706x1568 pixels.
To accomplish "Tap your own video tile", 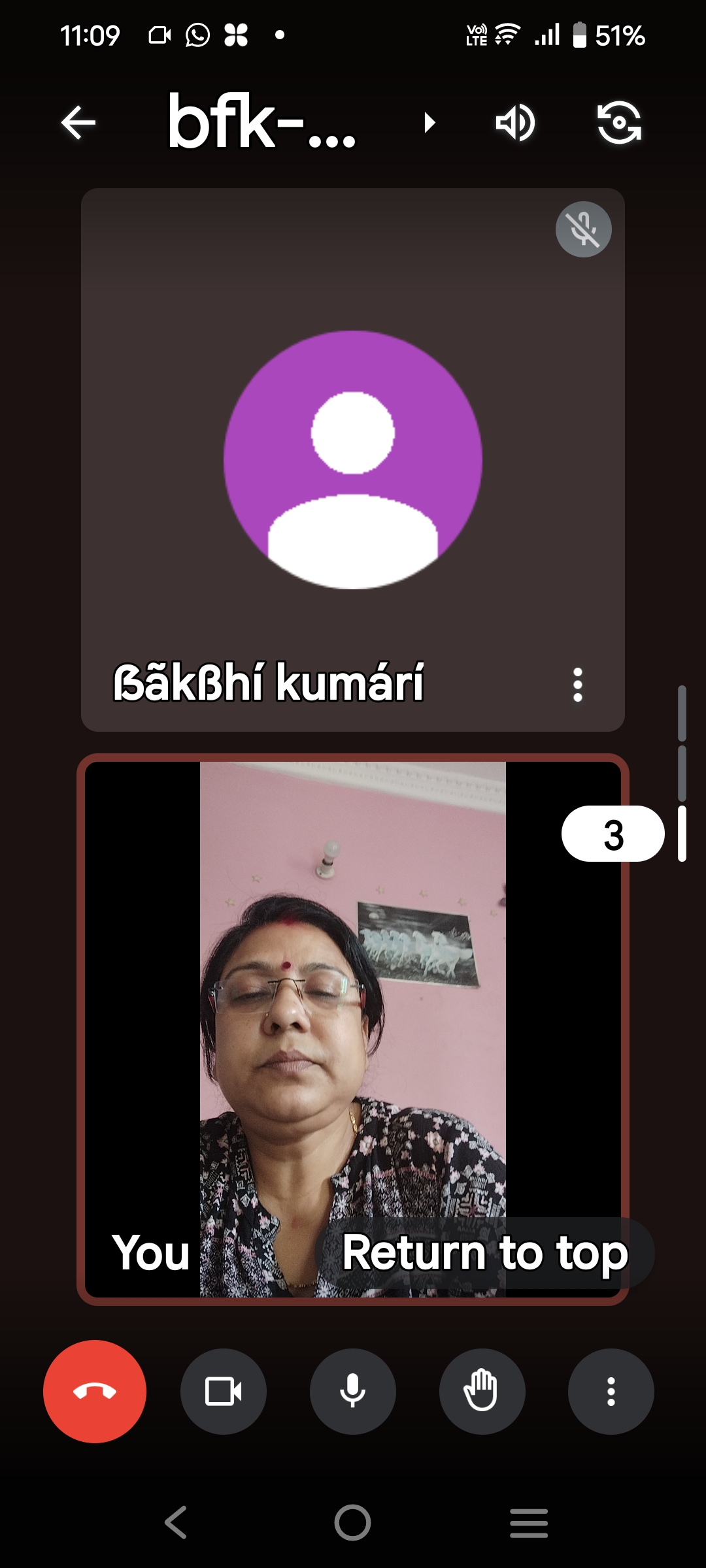I will (353, 1030).
